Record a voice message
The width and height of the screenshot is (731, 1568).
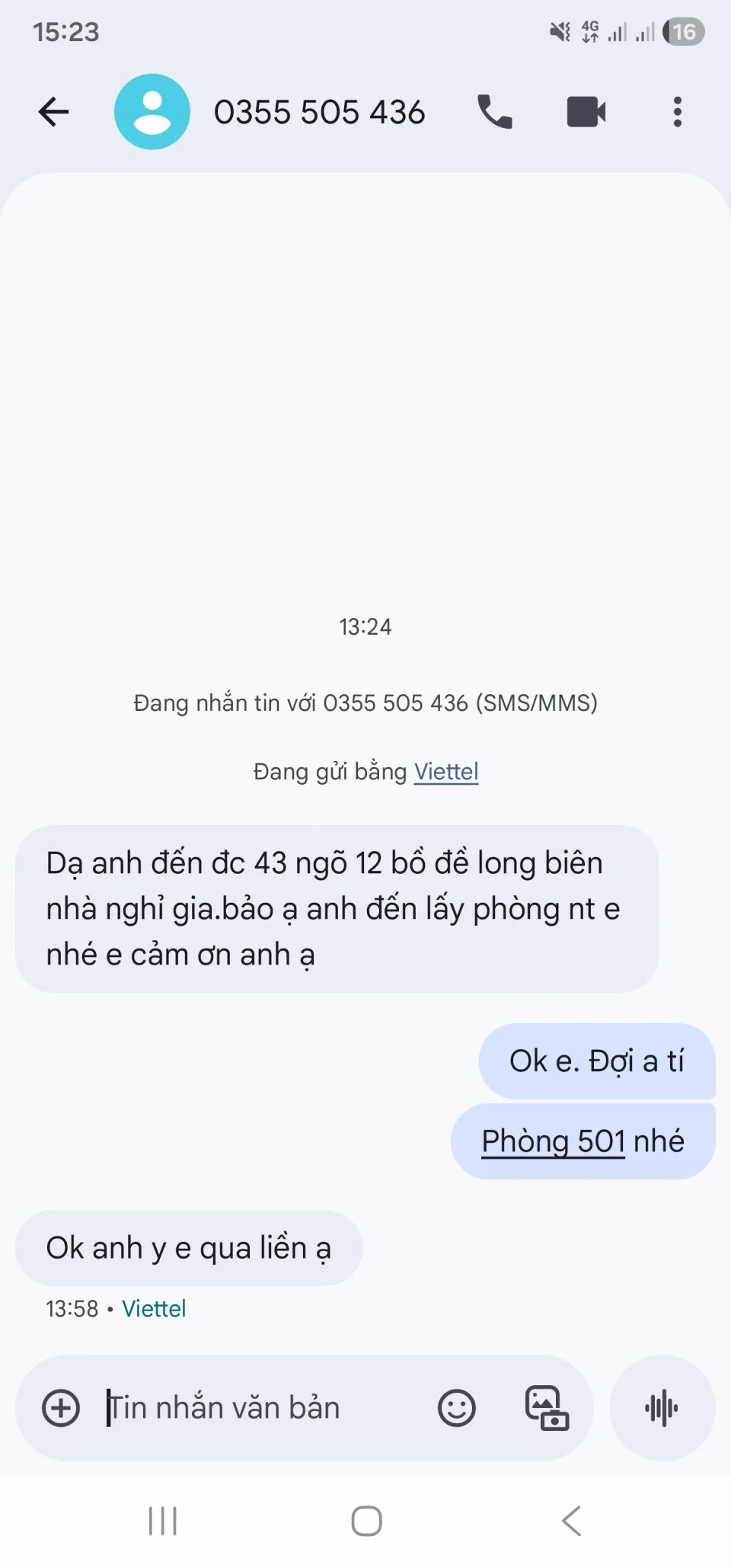(662, 1407)
